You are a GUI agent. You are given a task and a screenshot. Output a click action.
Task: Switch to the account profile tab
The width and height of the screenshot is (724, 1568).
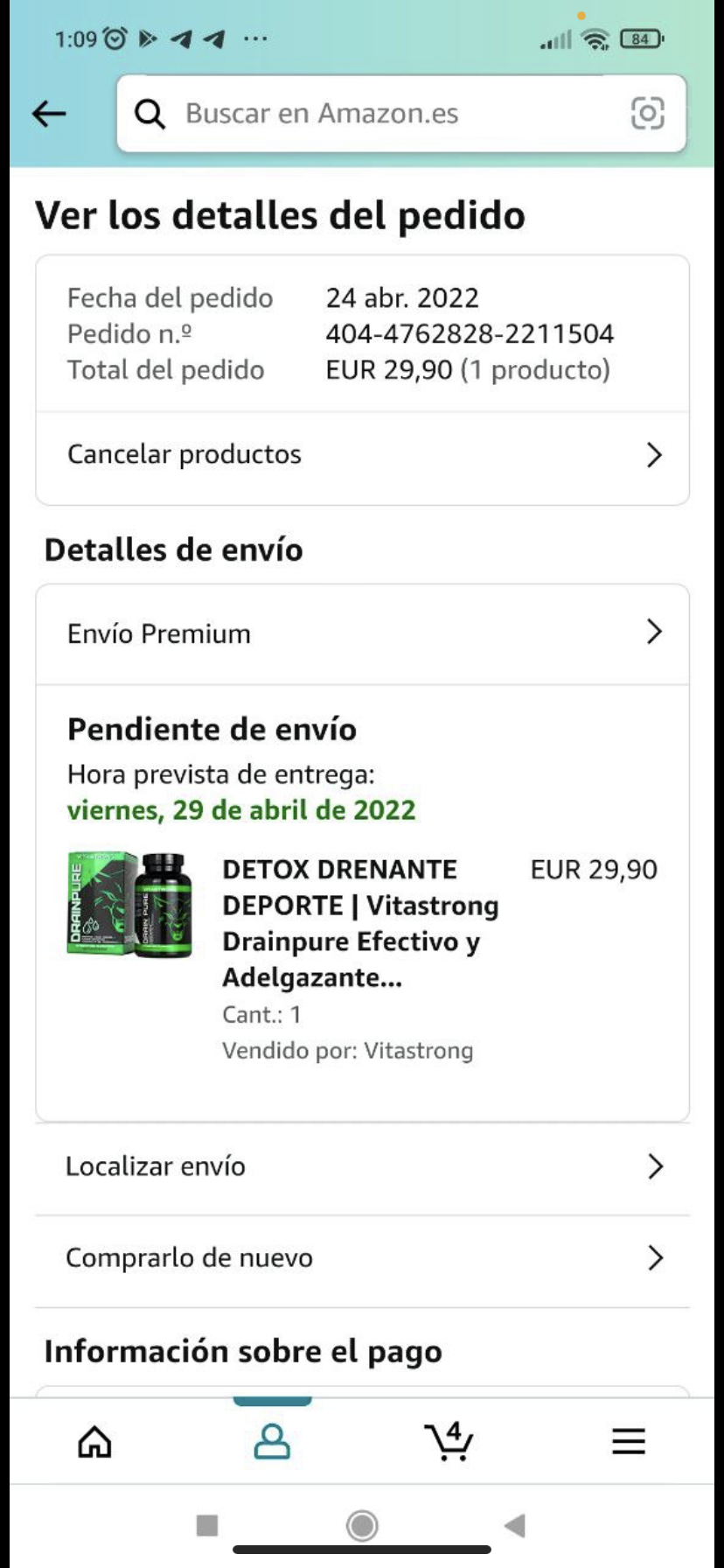pos(272,1441)
